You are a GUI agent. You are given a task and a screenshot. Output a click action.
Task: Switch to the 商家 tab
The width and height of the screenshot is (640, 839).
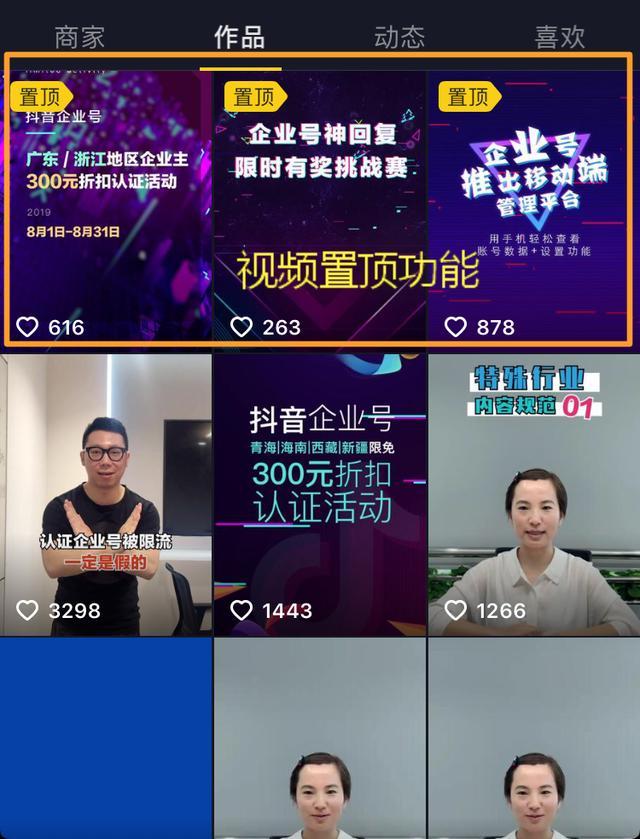[80, 37]
